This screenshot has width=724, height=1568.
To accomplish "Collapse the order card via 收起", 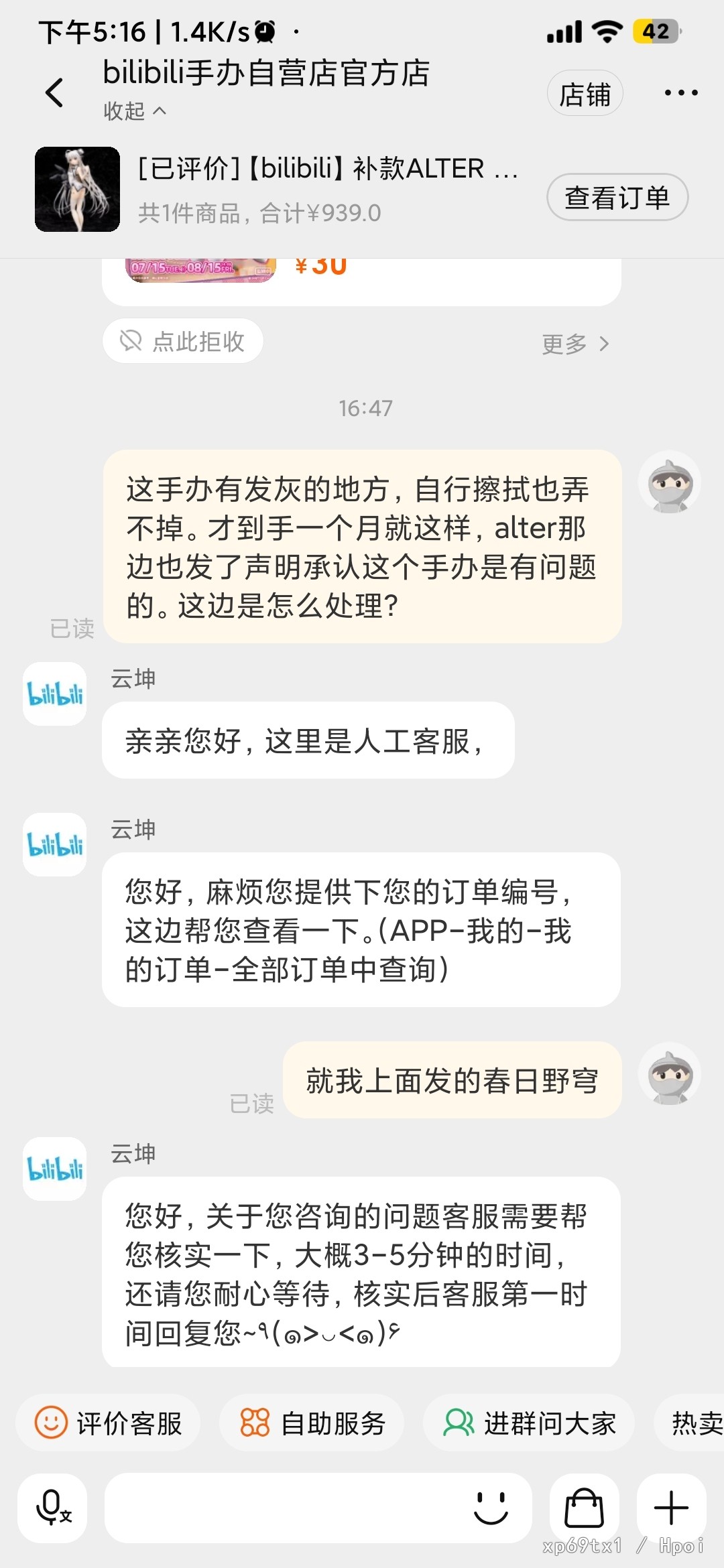I will tap(135, 111).
